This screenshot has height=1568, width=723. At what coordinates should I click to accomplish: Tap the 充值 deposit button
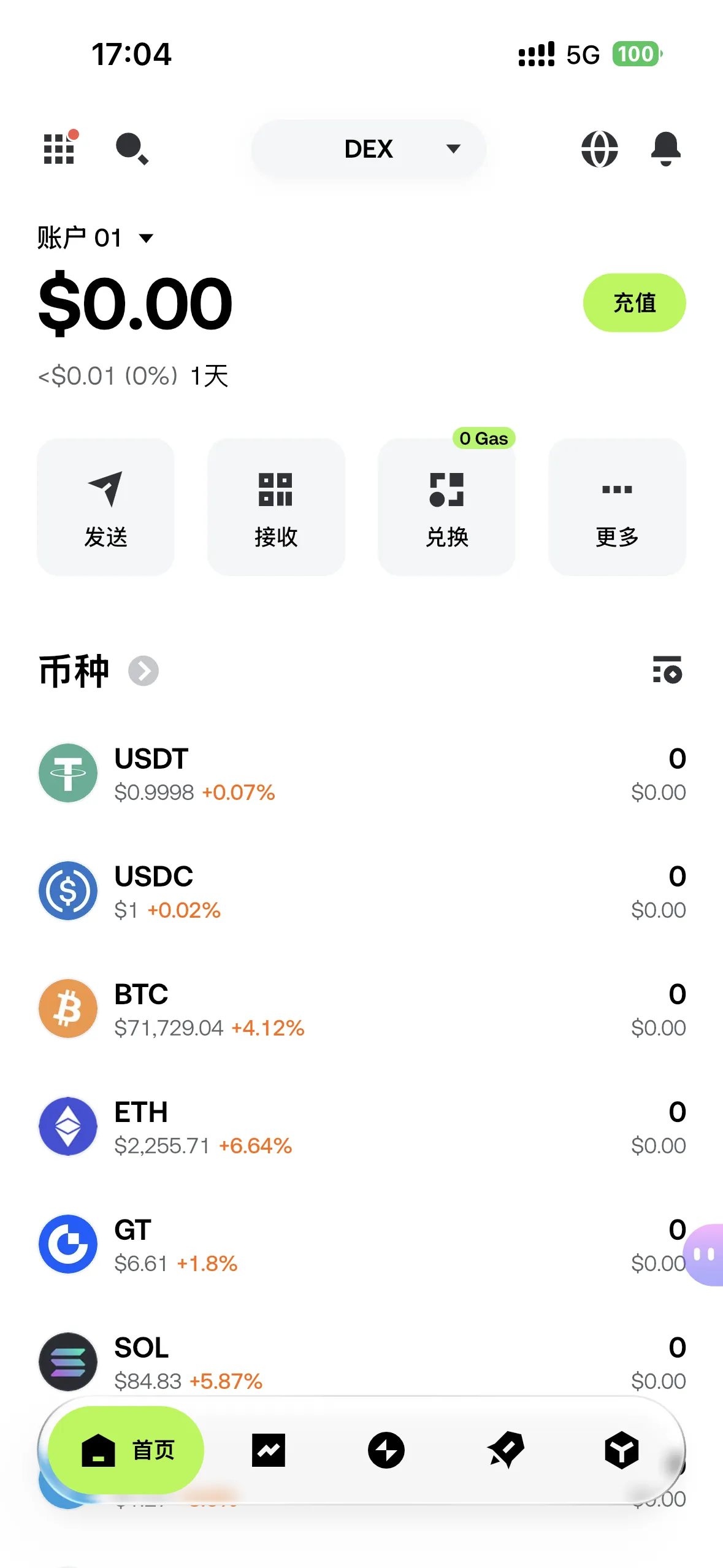[635, 302]
